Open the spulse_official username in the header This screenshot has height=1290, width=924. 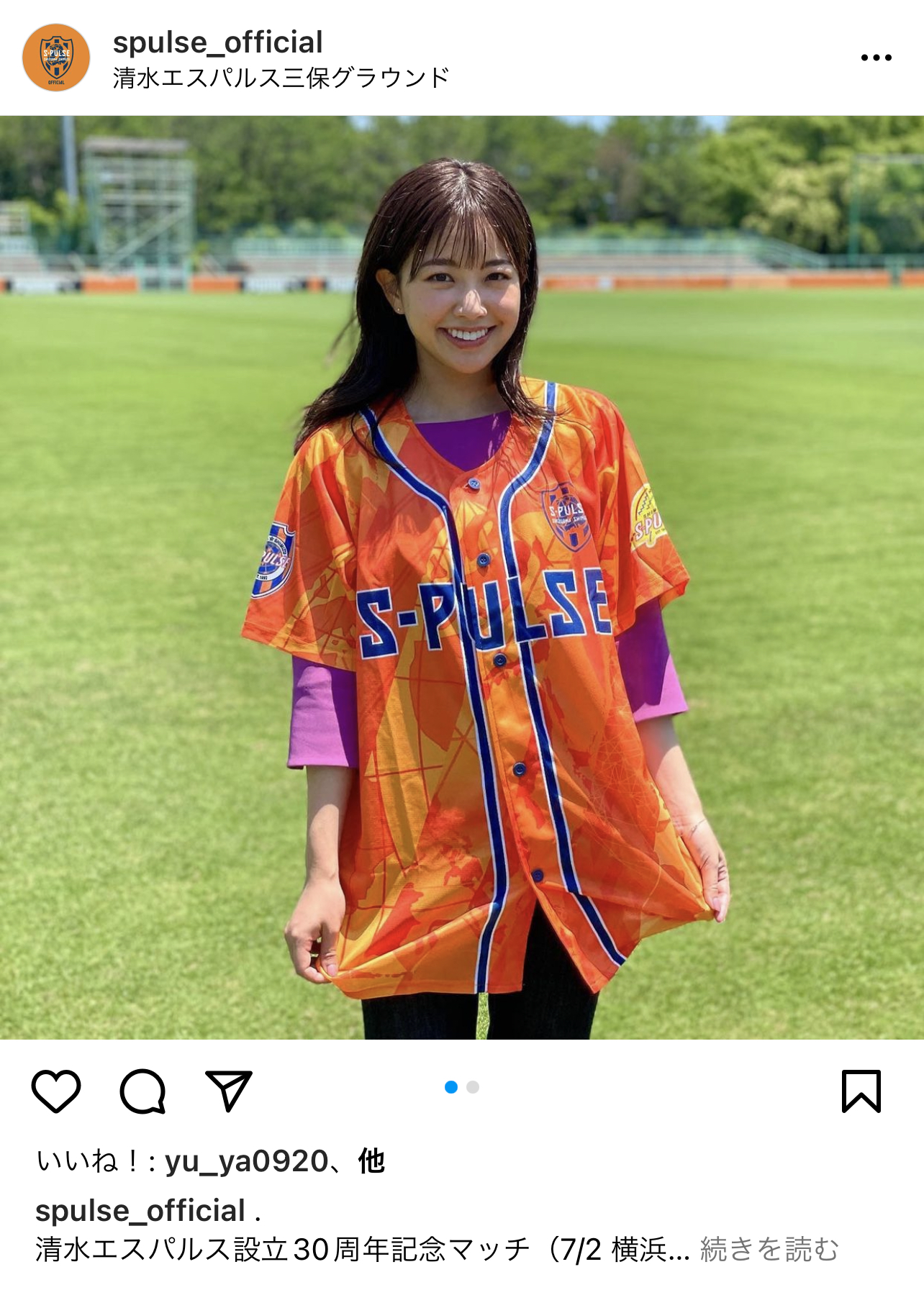(217, 42)
